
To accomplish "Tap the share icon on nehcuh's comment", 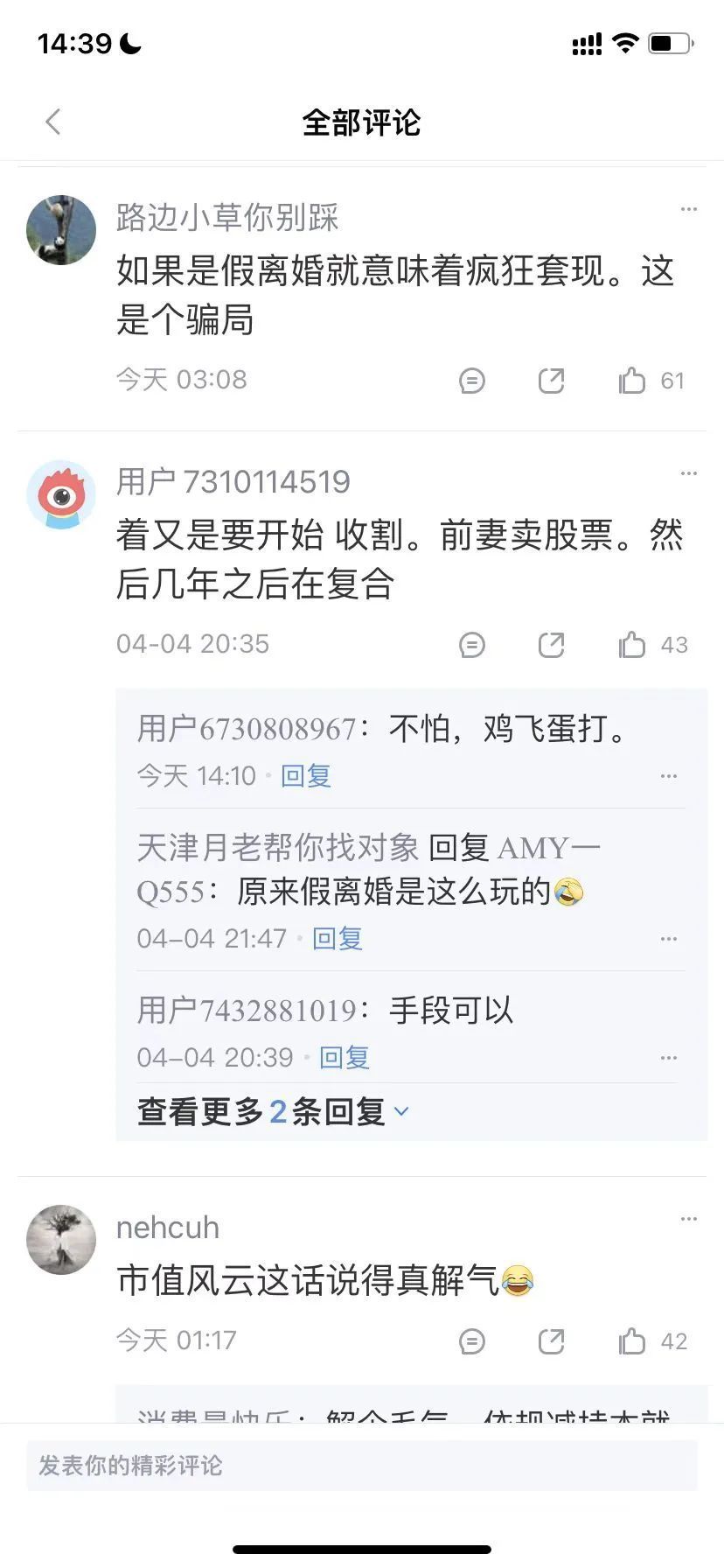I will [x=551, y=1340].
